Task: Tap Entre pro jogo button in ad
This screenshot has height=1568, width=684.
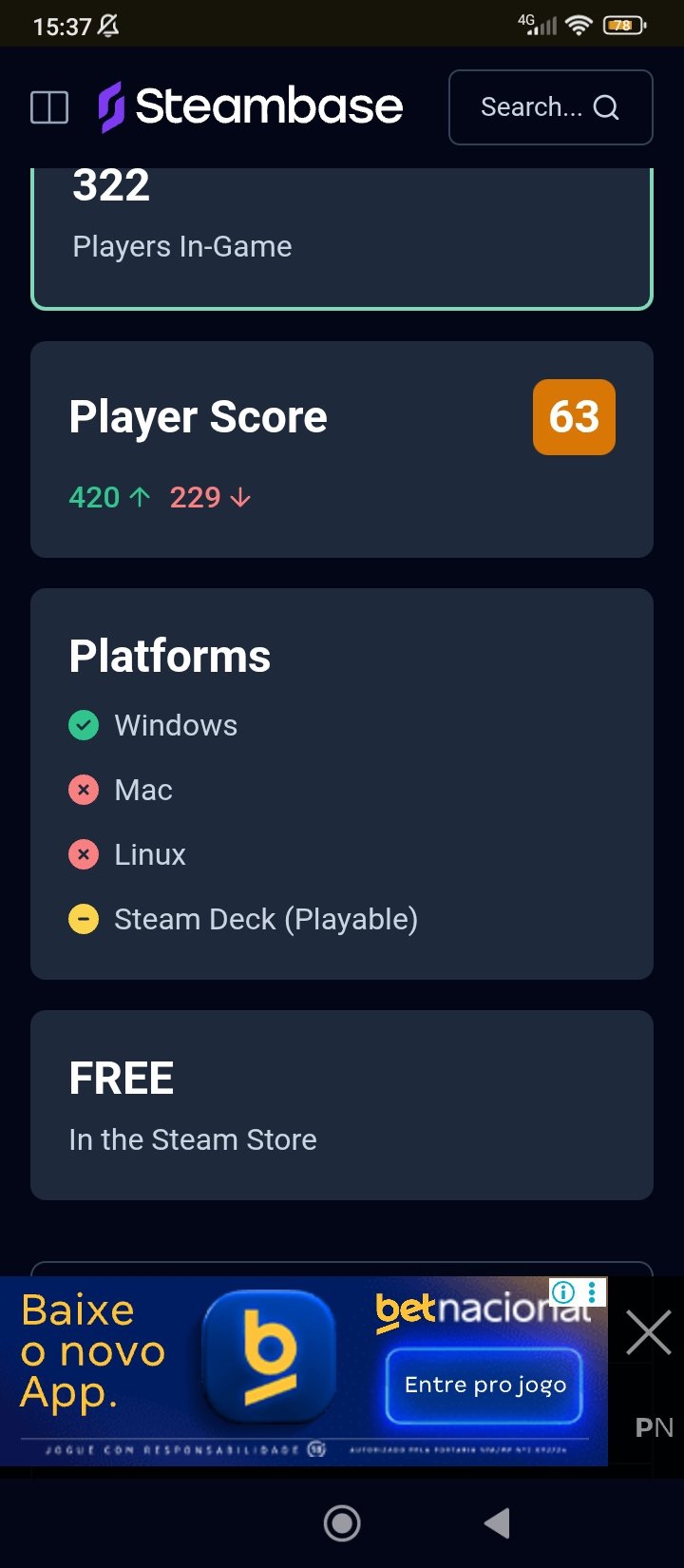Action: point(484,1385)
